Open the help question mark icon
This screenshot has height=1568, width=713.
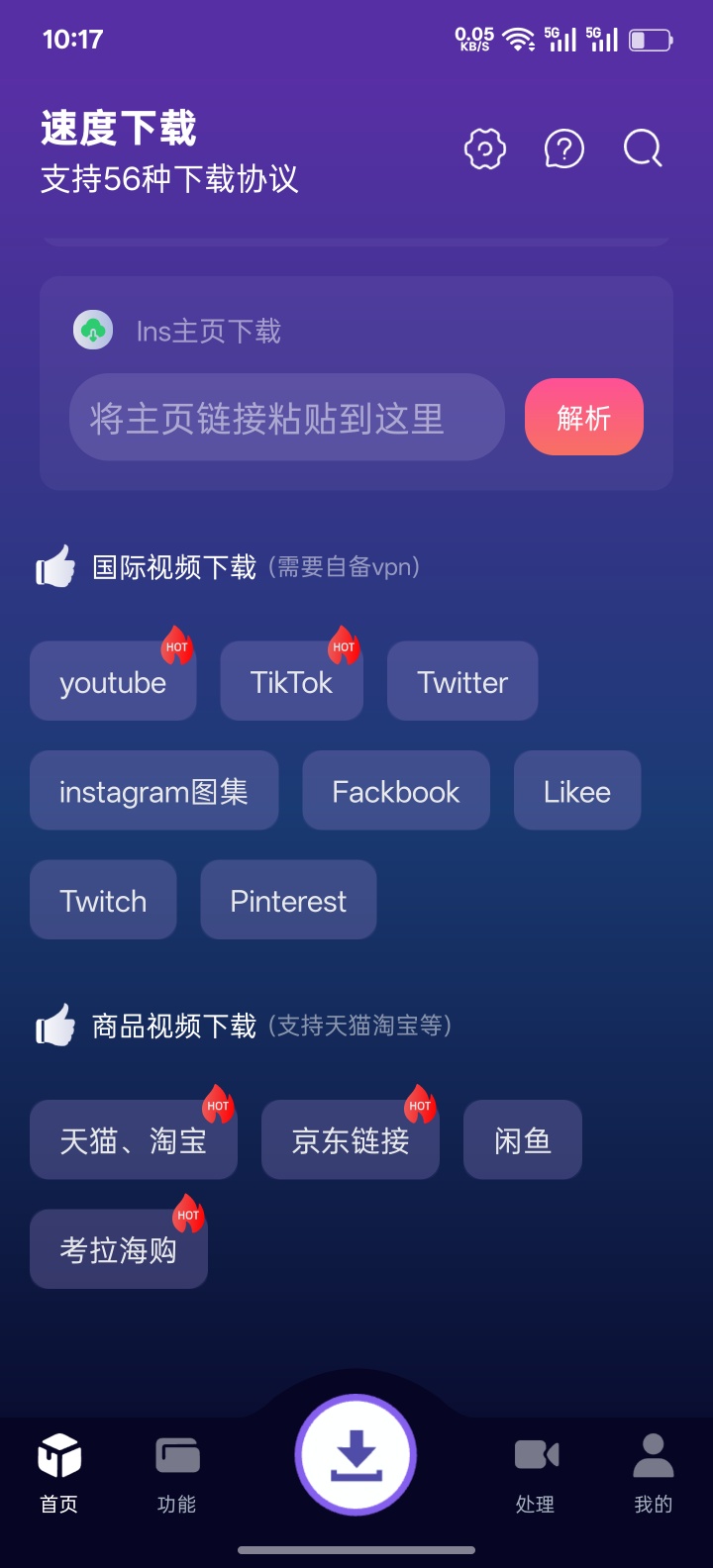click(x=563, y=148)
